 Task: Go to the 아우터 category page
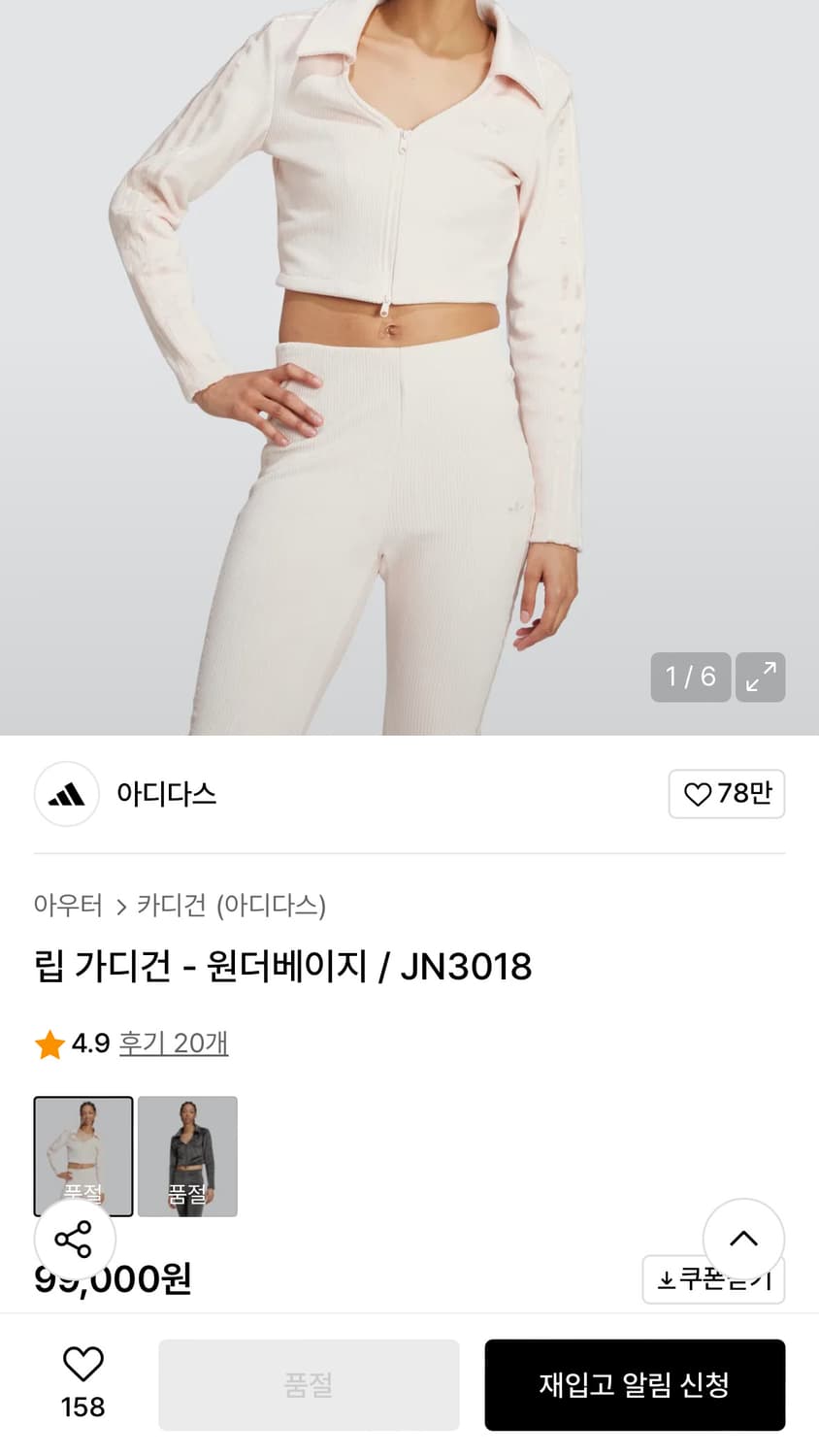69,906
